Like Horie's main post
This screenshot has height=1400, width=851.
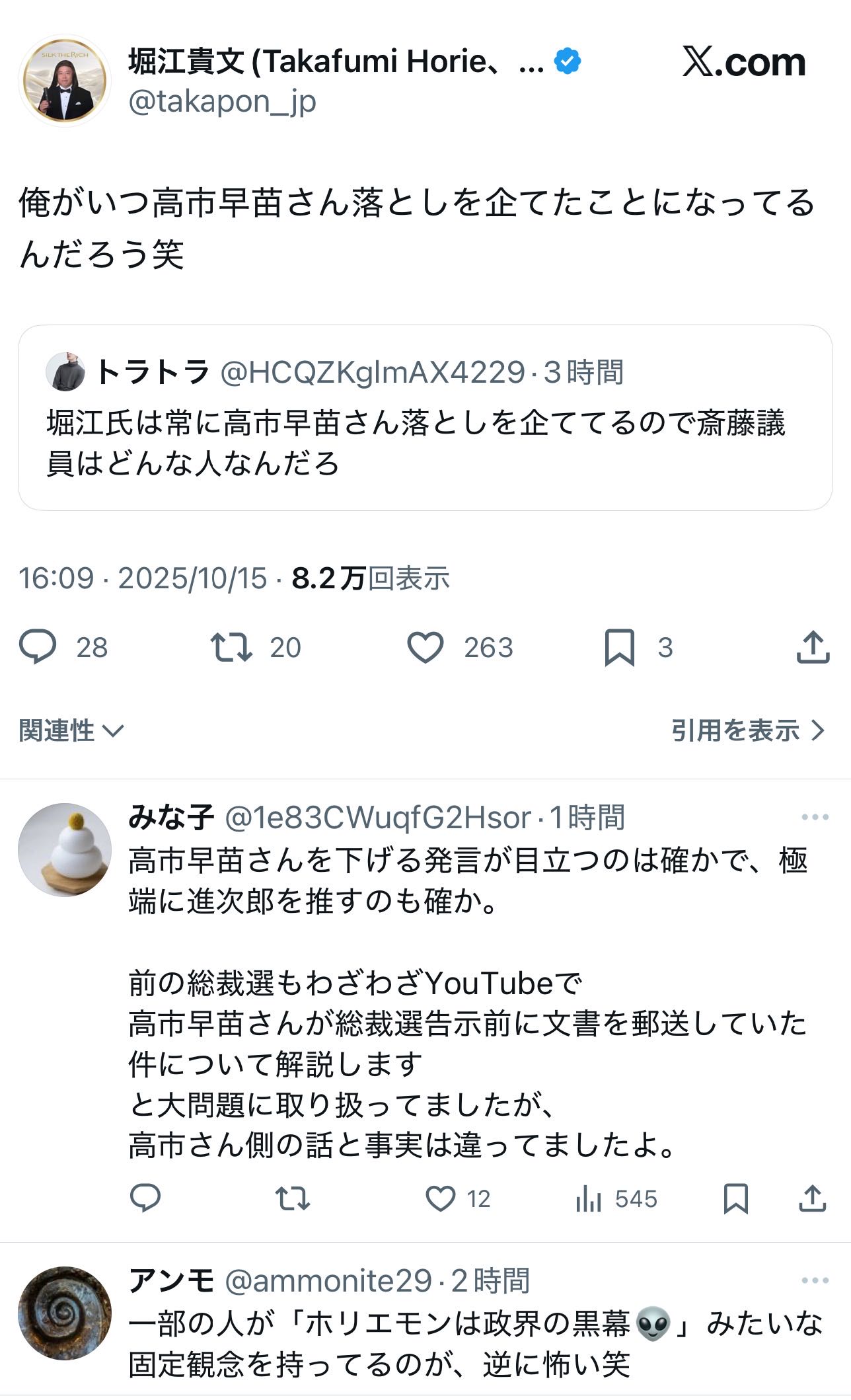pyautogui.click(x=425, y=647)
